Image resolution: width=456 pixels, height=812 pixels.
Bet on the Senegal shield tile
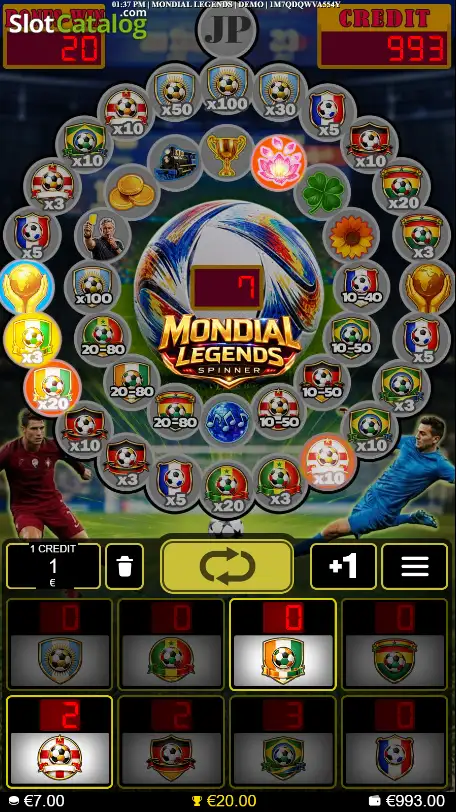(x=171, y=644)
